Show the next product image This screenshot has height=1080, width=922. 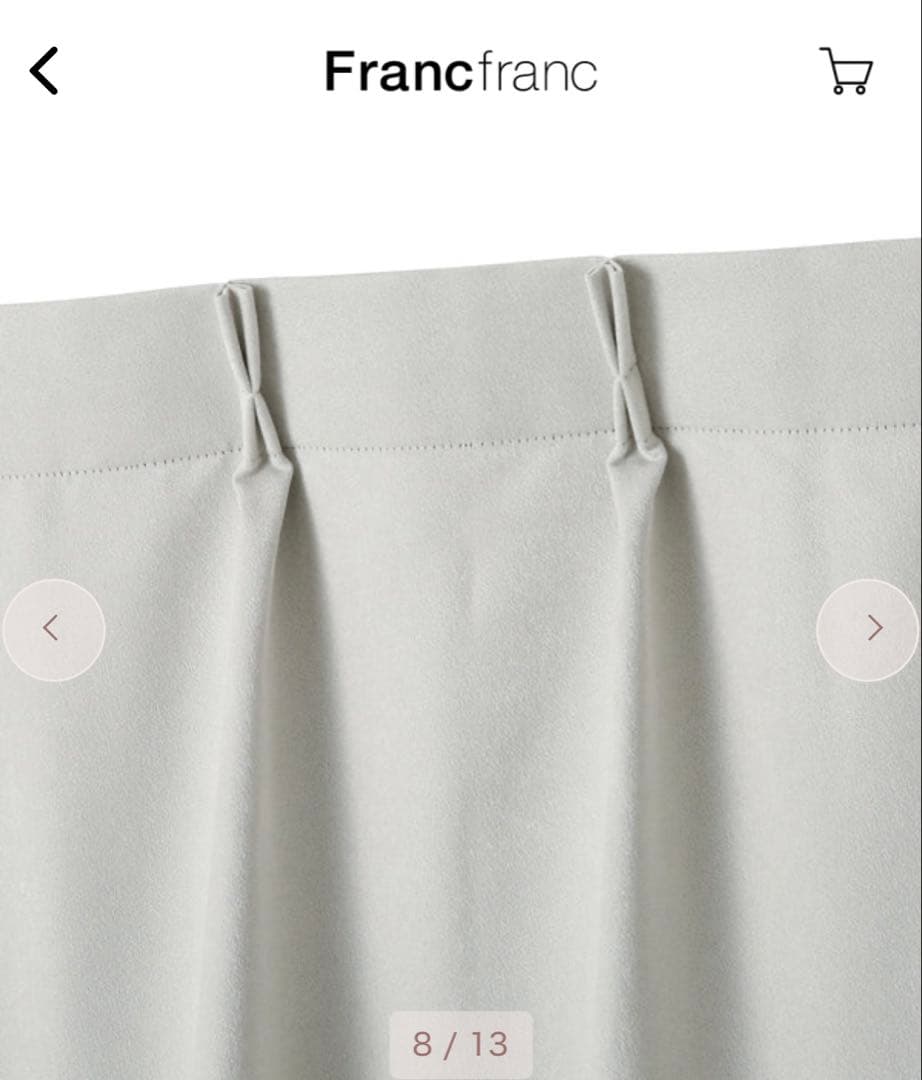pyautogui.click(x=868, y=629)
